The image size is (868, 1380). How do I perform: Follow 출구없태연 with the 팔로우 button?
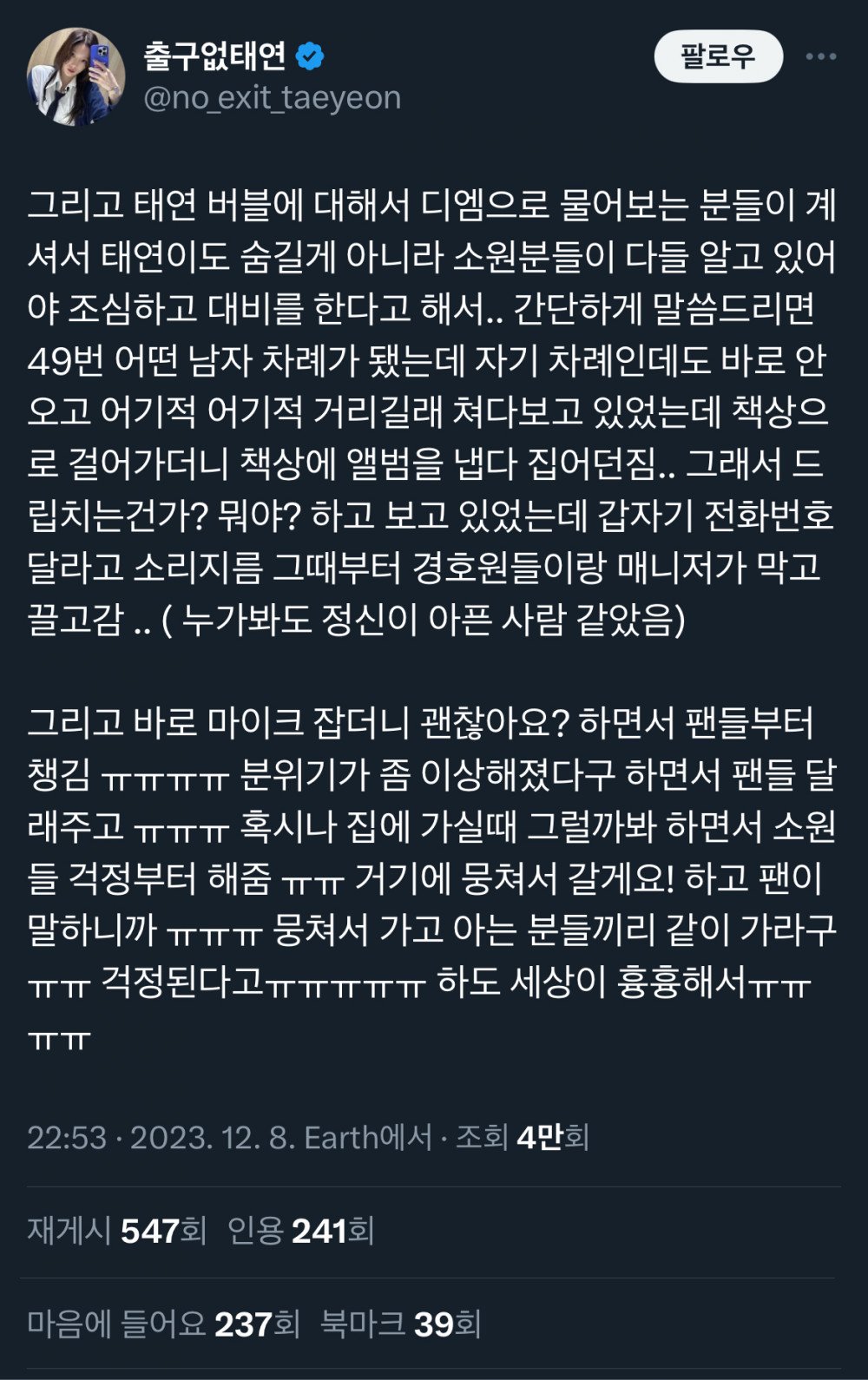[718, 57]
